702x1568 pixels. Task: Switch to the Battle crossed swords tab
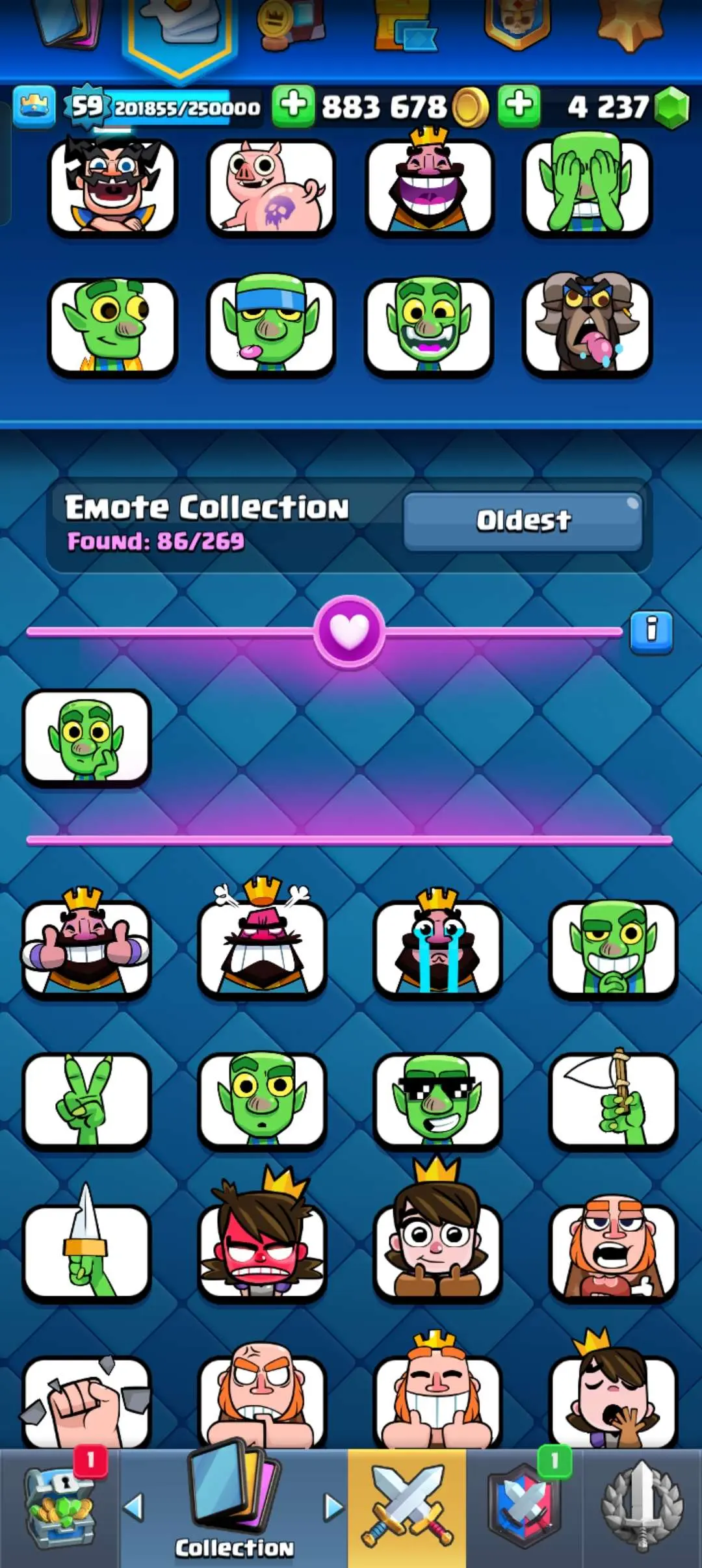pyautogui.click(x=407, y=1508)
